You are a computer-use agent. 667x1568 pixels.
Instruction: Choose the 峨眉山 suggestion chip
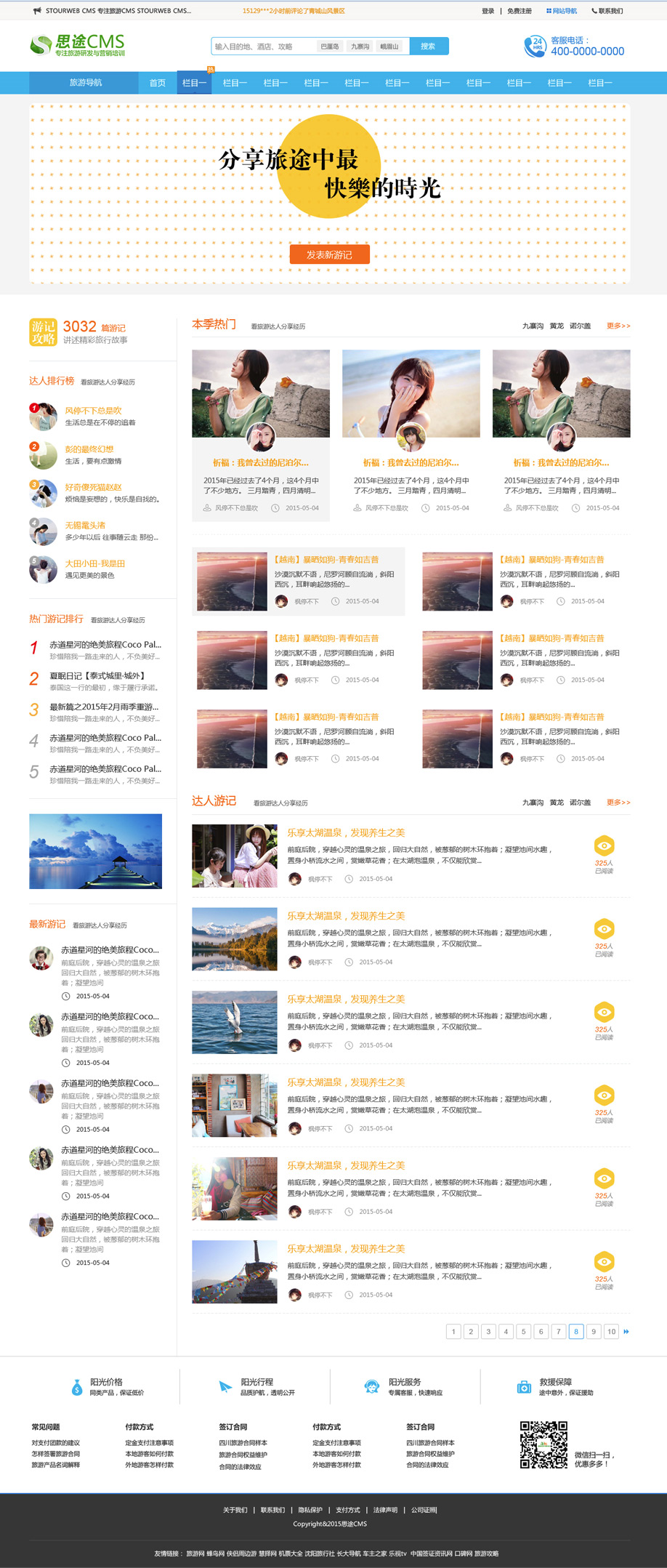[389, 47]
